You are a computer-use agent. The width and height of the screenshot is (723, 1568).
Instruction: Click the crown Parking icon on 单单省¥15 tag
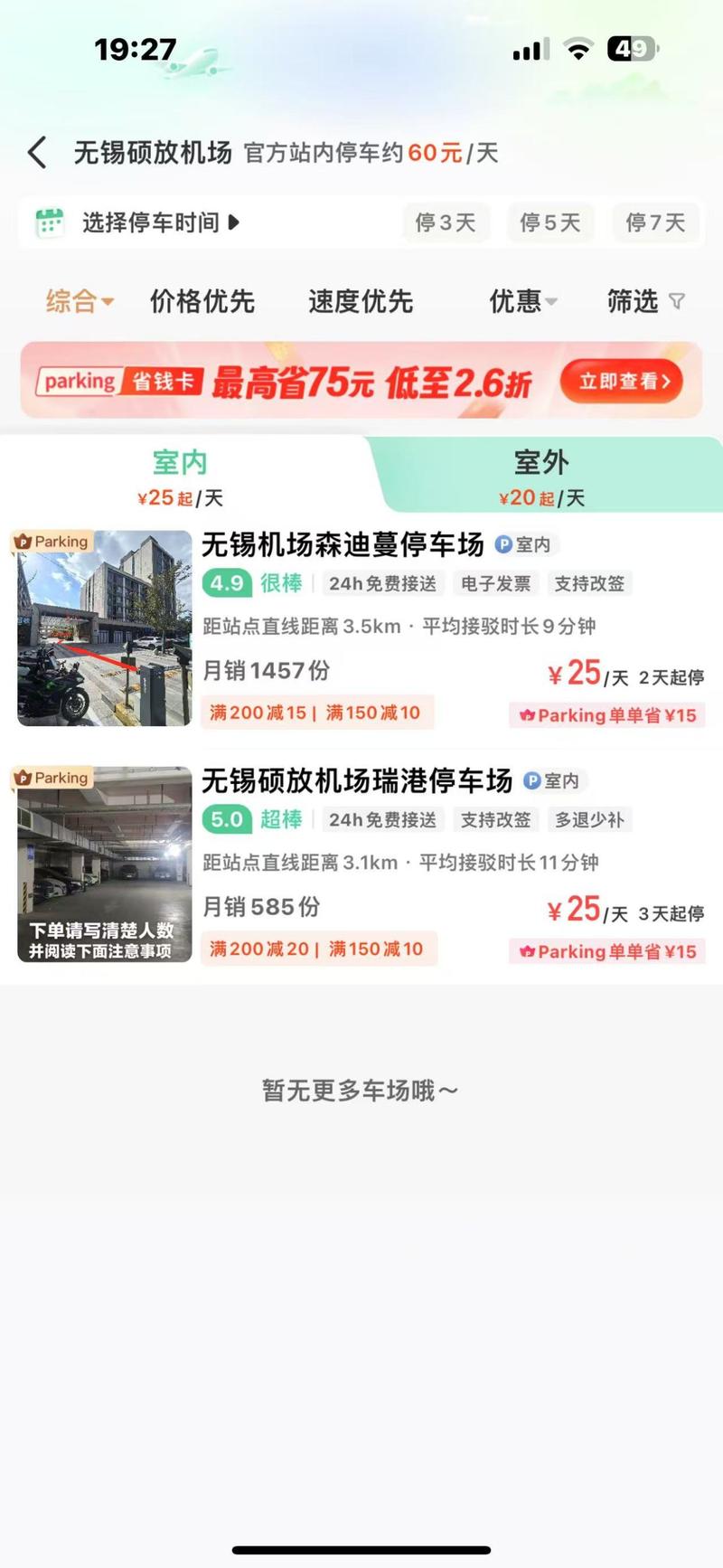tap(529, 715)
